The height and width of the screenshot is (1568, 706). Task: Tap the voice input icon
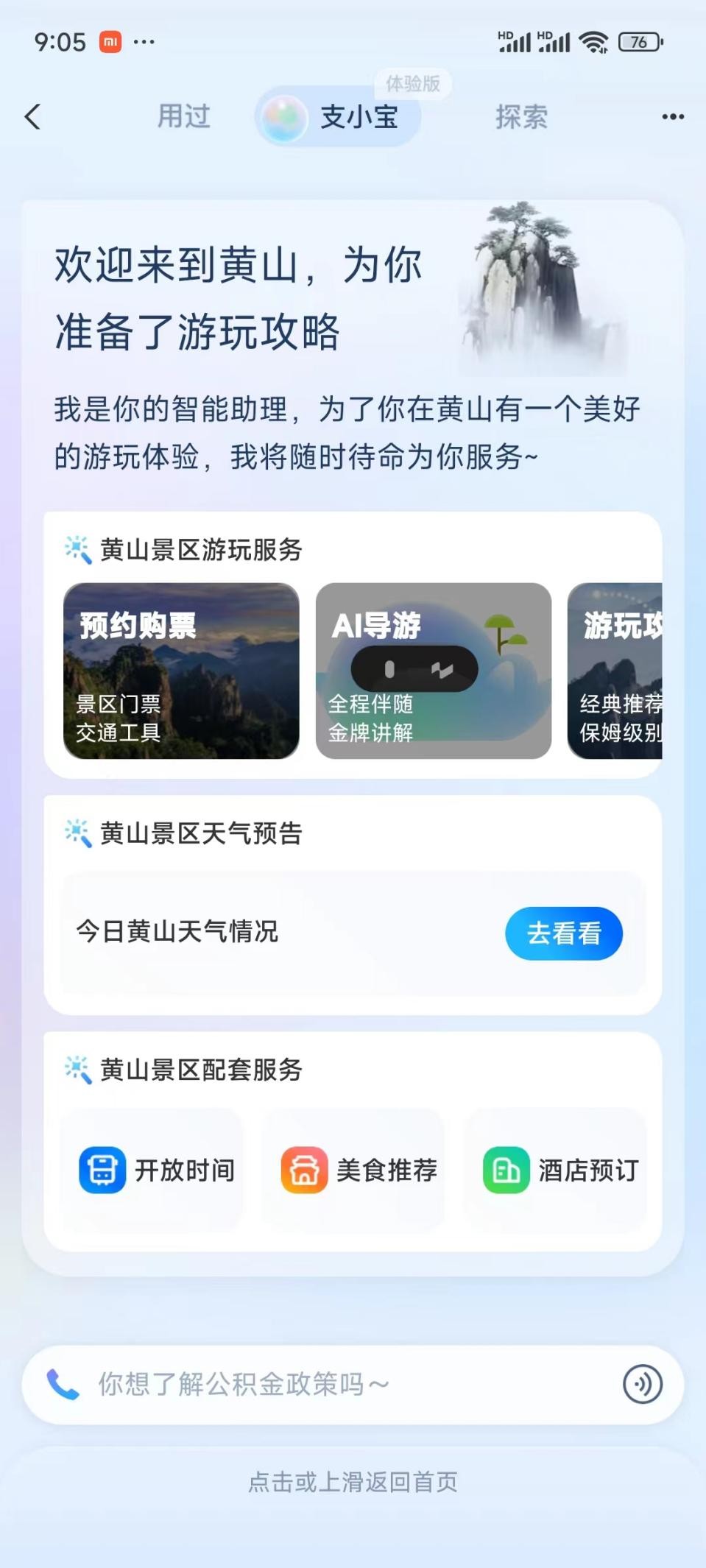642,1384
